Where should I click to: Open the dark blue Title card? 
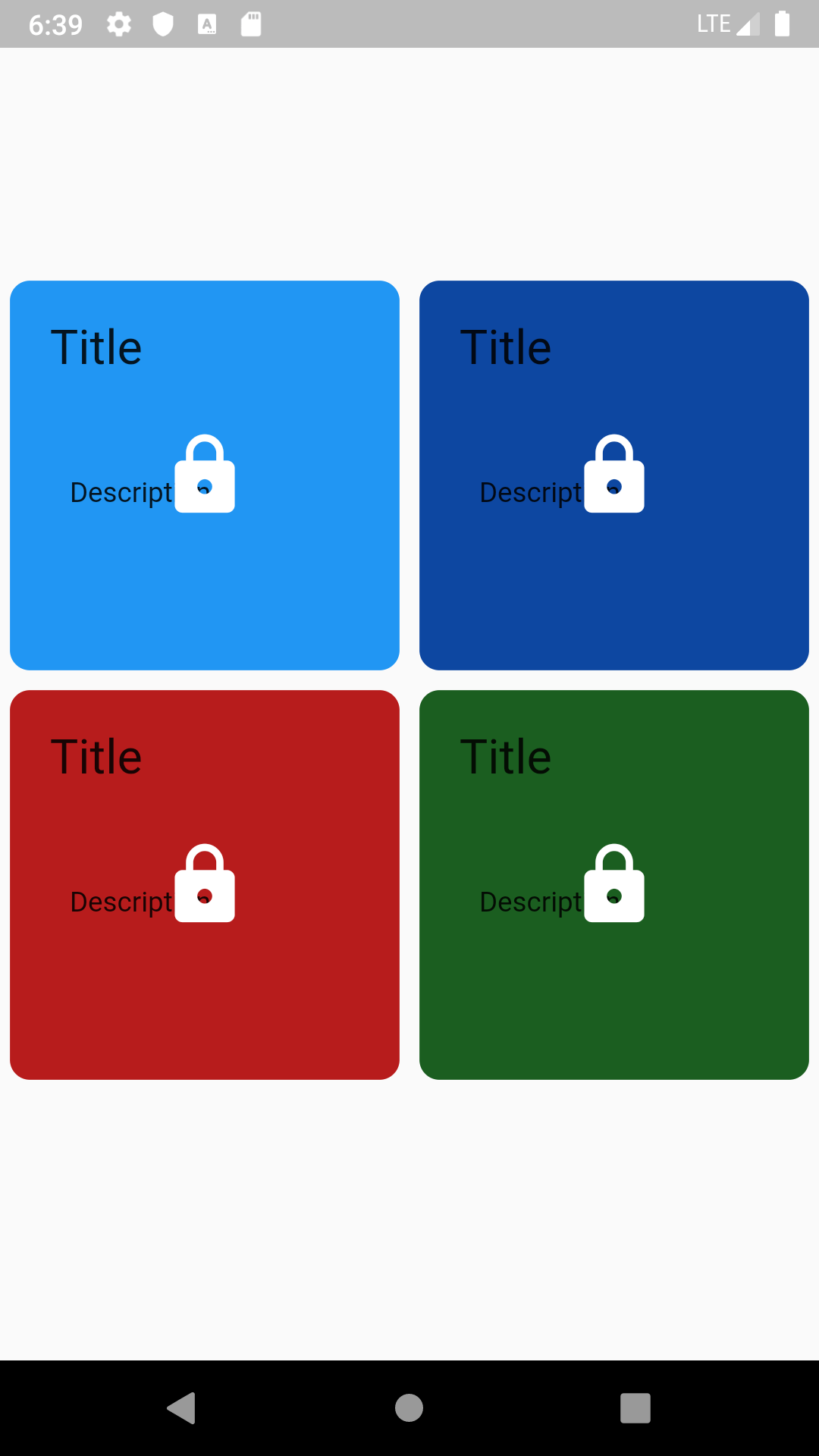(614, 475)
